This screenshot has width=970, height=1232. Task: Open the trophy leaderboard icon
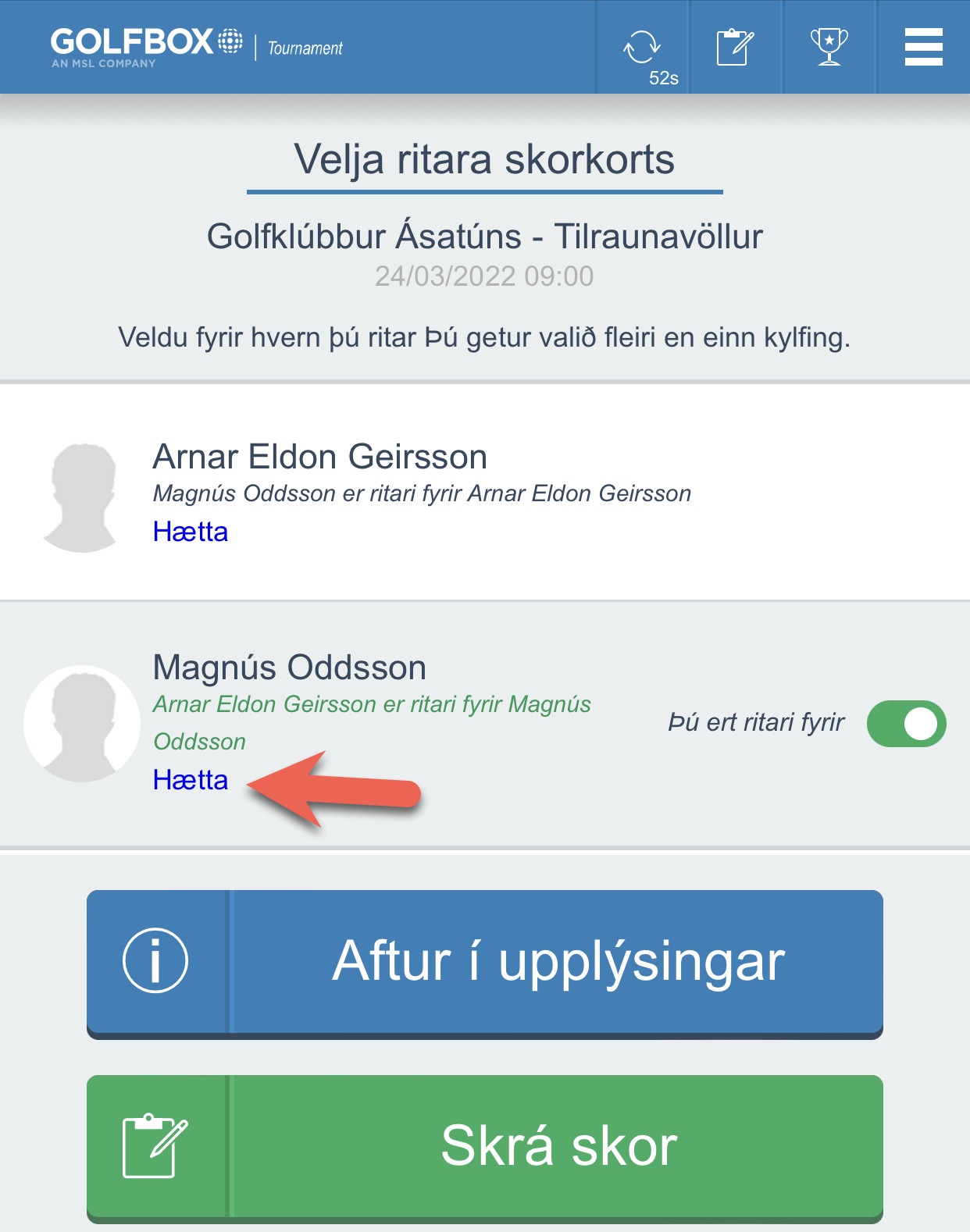829,47
